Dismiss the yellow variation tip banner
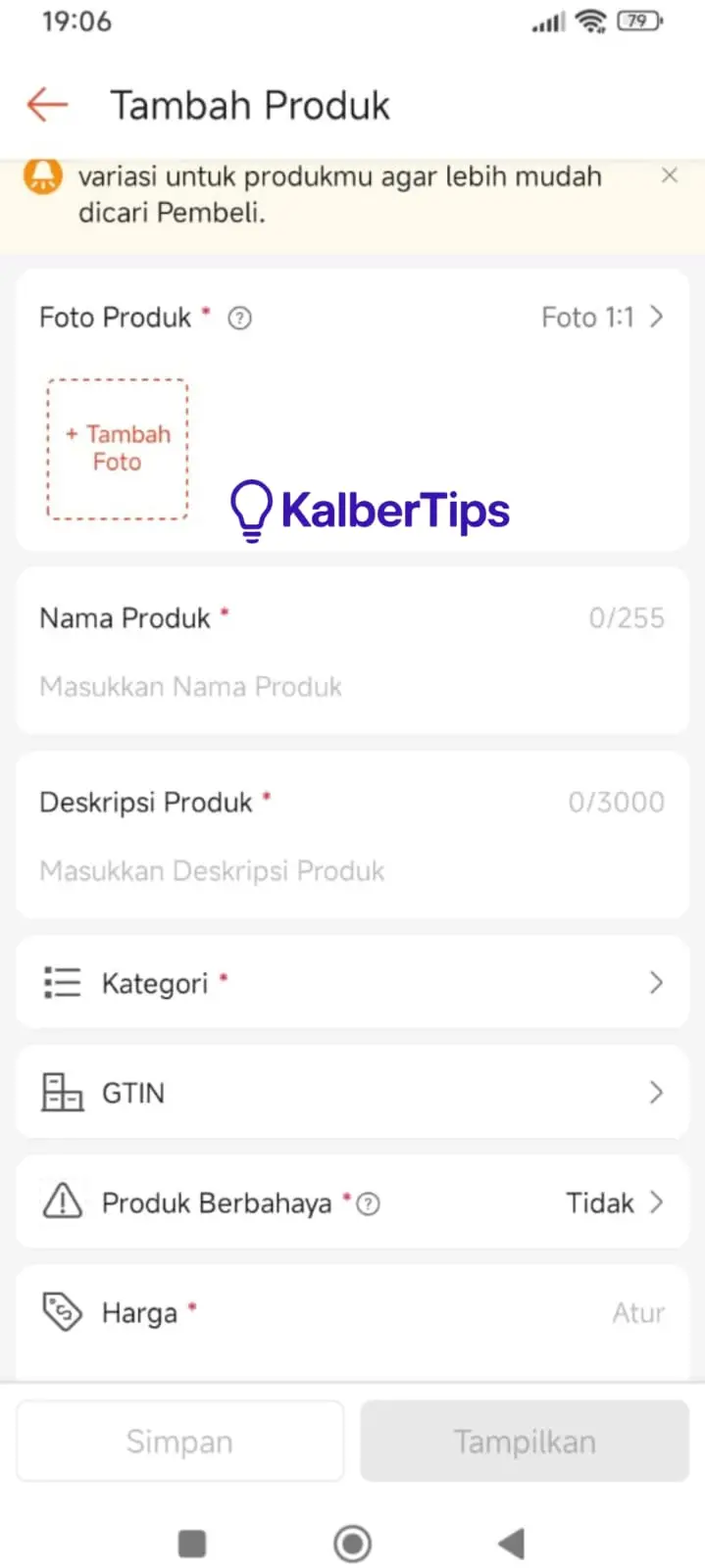 point(670,175)
